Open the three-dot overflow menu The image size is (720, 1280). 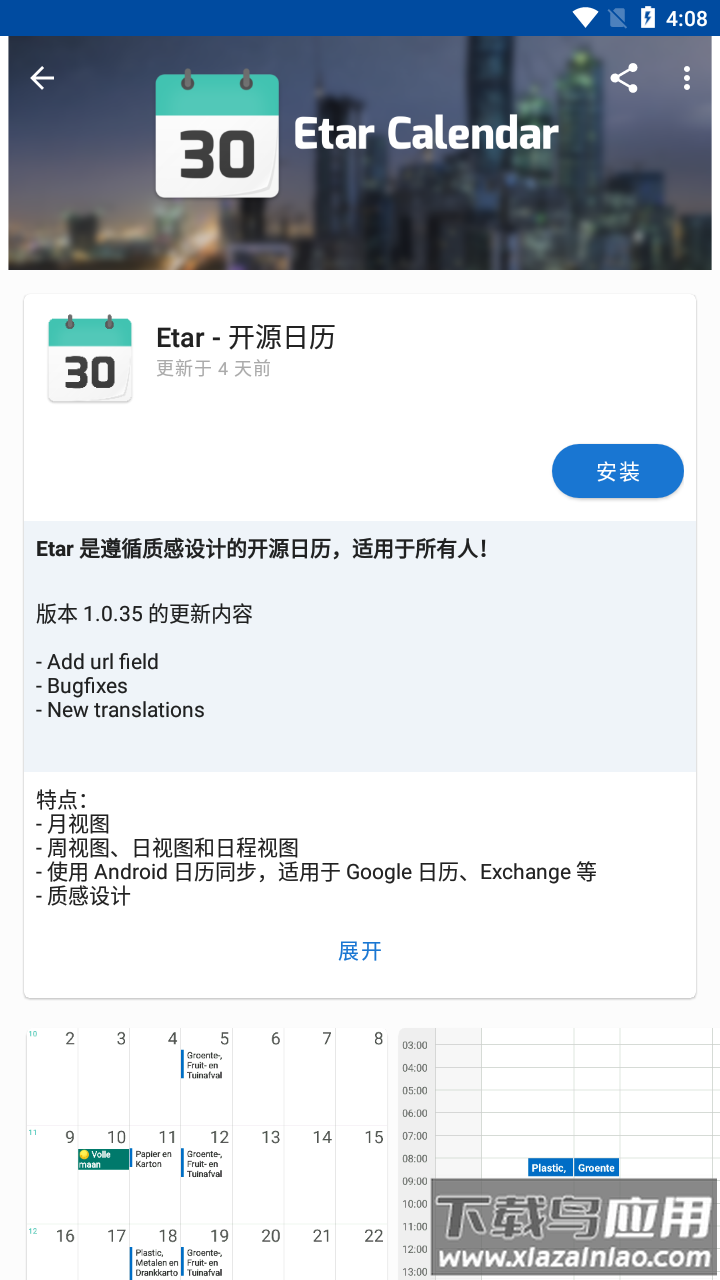[x=687, y=77]
